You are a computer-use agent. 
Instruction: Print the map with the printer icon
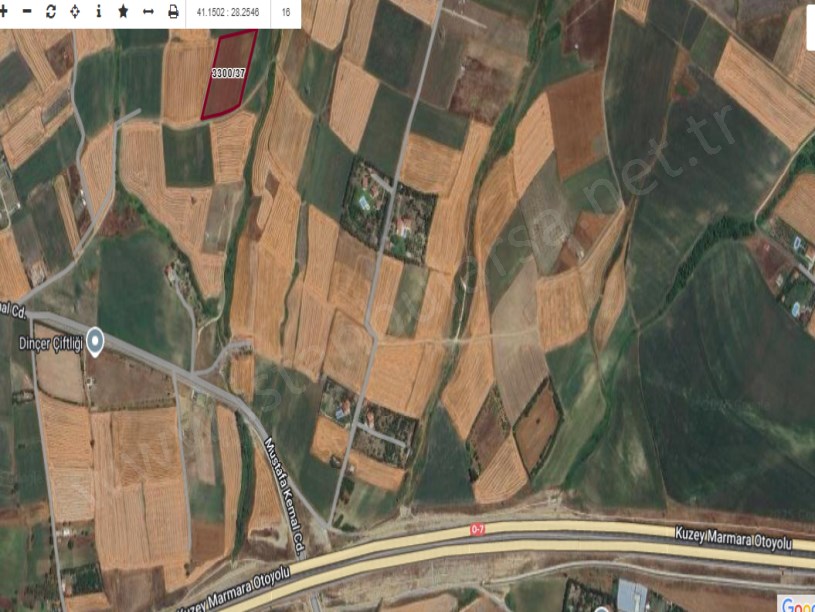173,12
